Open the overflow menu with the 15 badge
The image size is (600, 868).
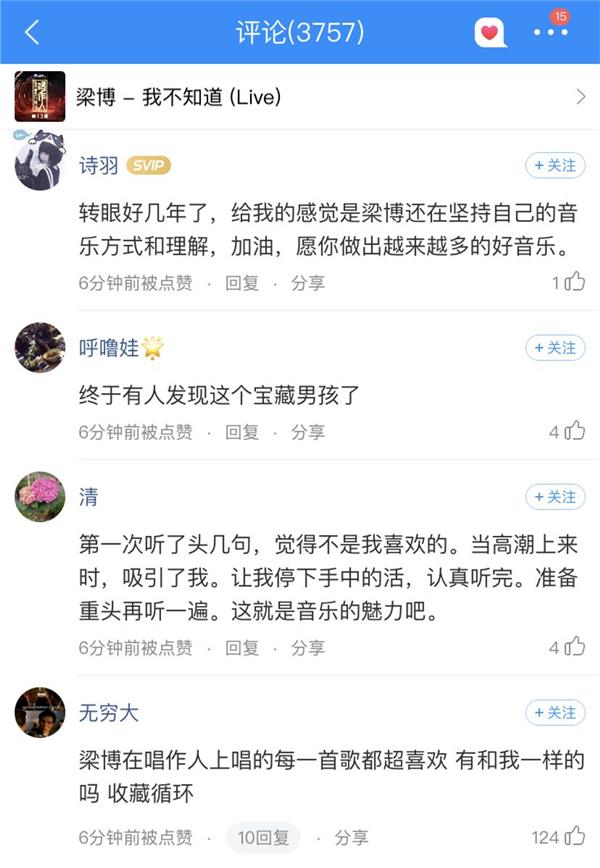pyautogui.click(x=549, y=33)
